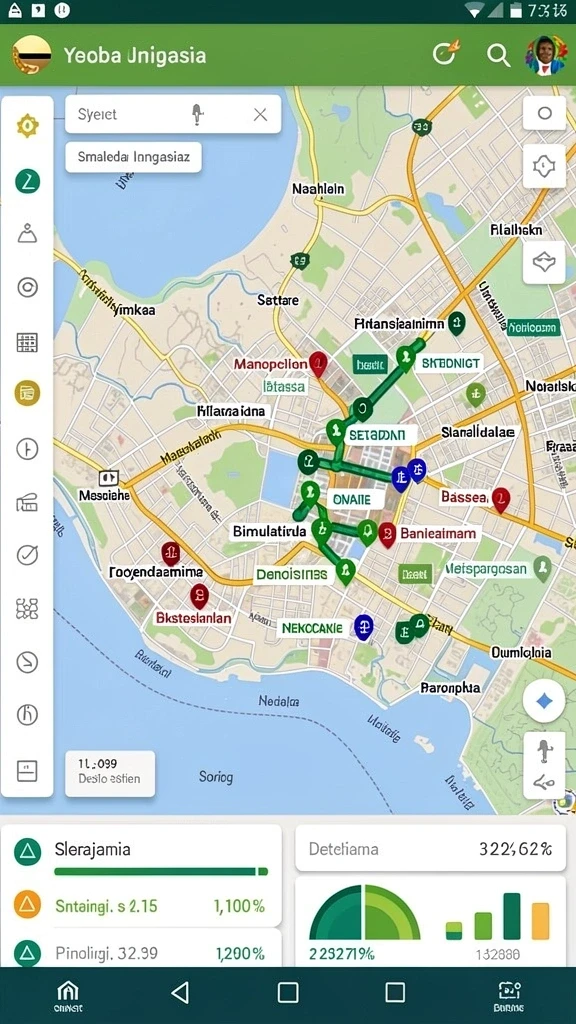Open the Sntaingi row
Viewport: 576px width, 1024px height.
[141, 906]
